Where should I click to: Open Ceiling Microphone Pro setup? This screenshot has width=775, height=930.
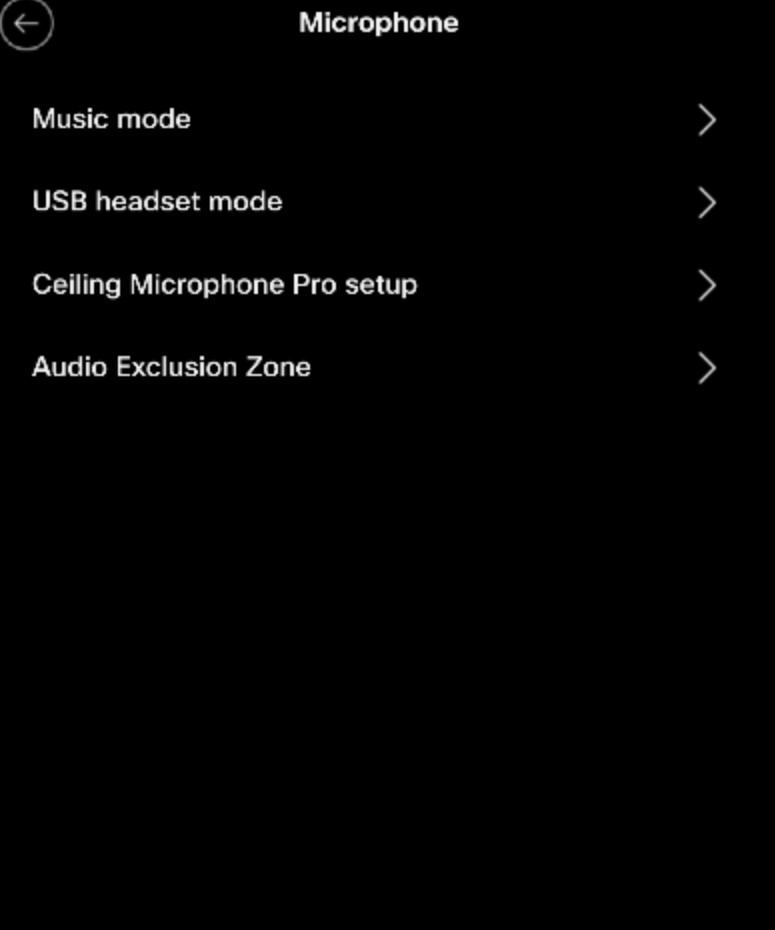(224, 284)
